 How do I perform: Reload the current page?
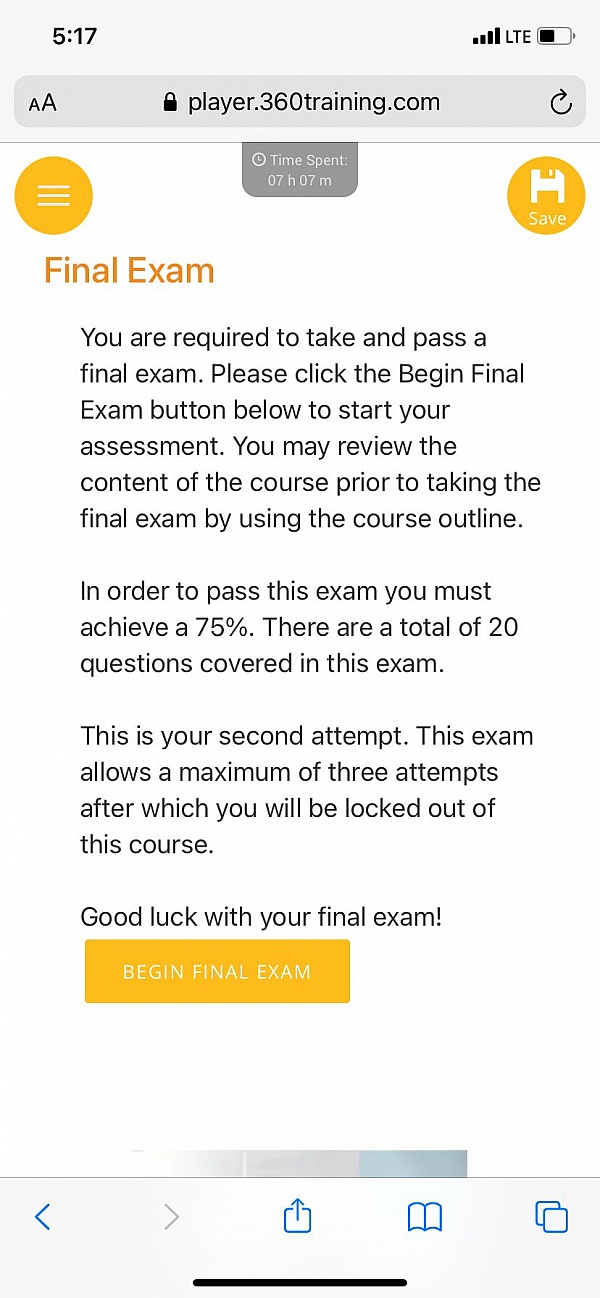[x=561, y=102]
